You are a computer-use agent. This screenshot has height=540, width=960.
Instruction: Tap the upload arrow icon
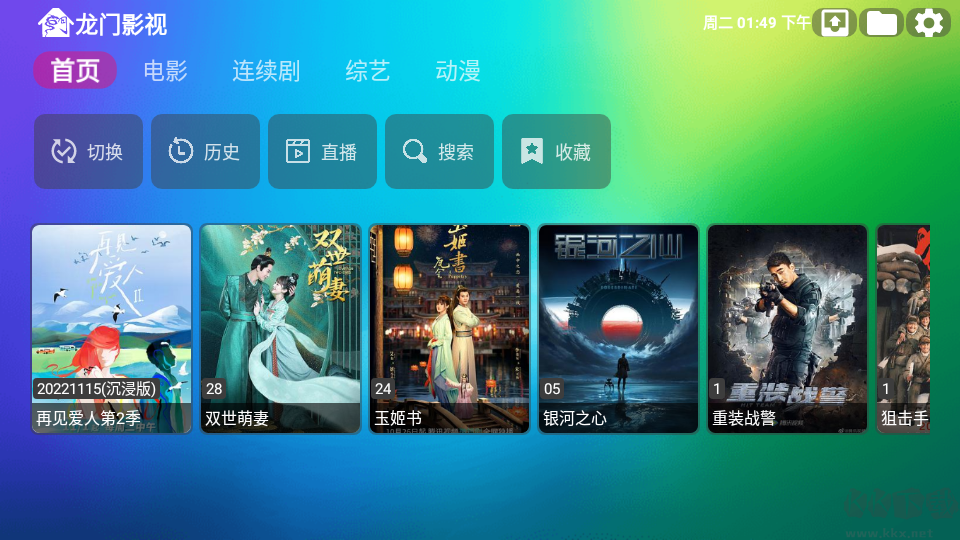click(x=834, y=23)
